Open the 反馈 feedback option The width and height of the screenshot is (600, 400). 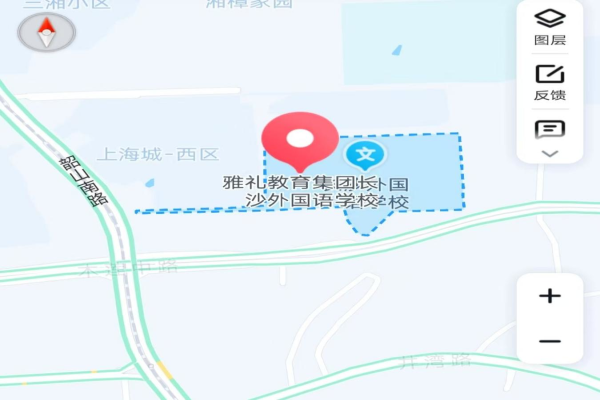(x=549, y=81)
